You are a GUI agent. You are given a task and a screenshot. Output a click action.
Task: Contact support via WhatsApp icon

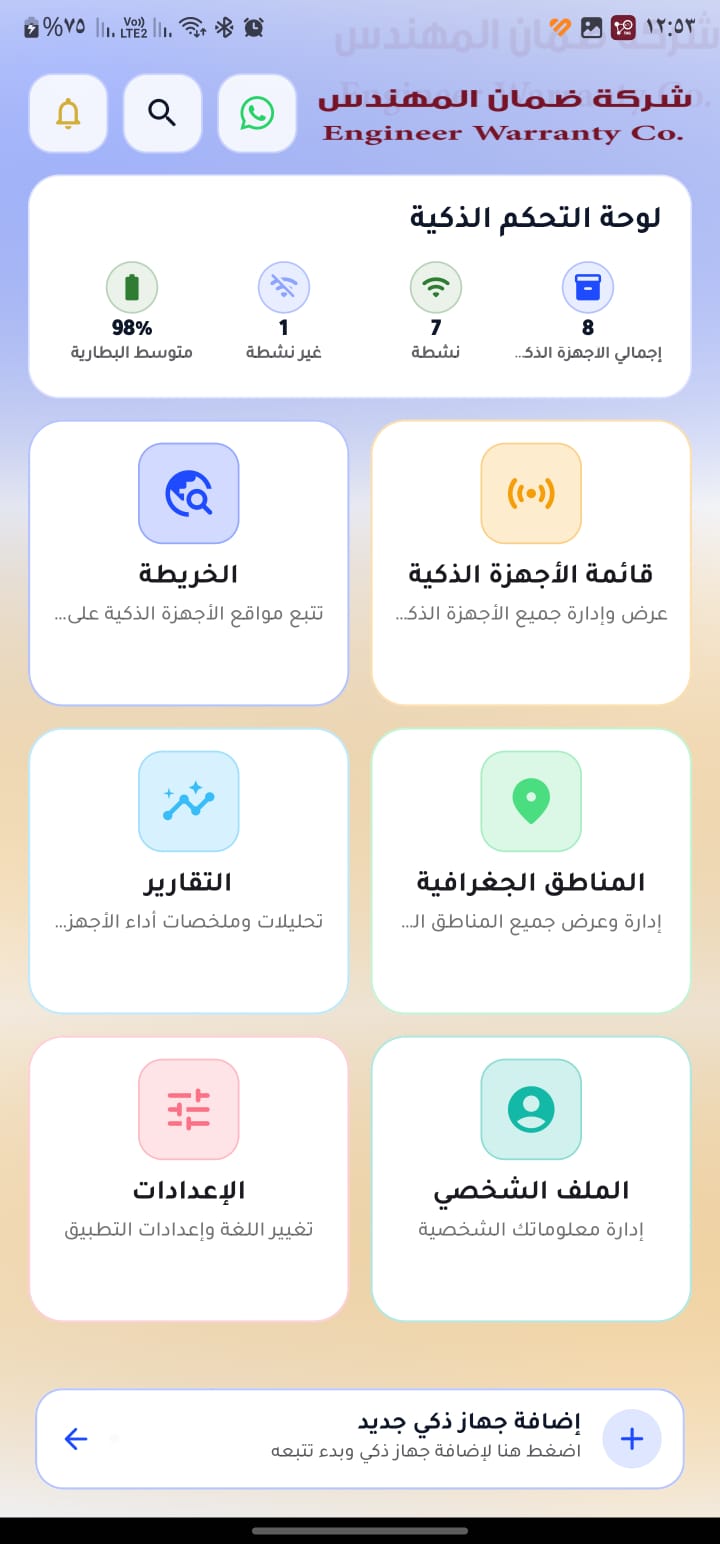[x=257, y=114]
